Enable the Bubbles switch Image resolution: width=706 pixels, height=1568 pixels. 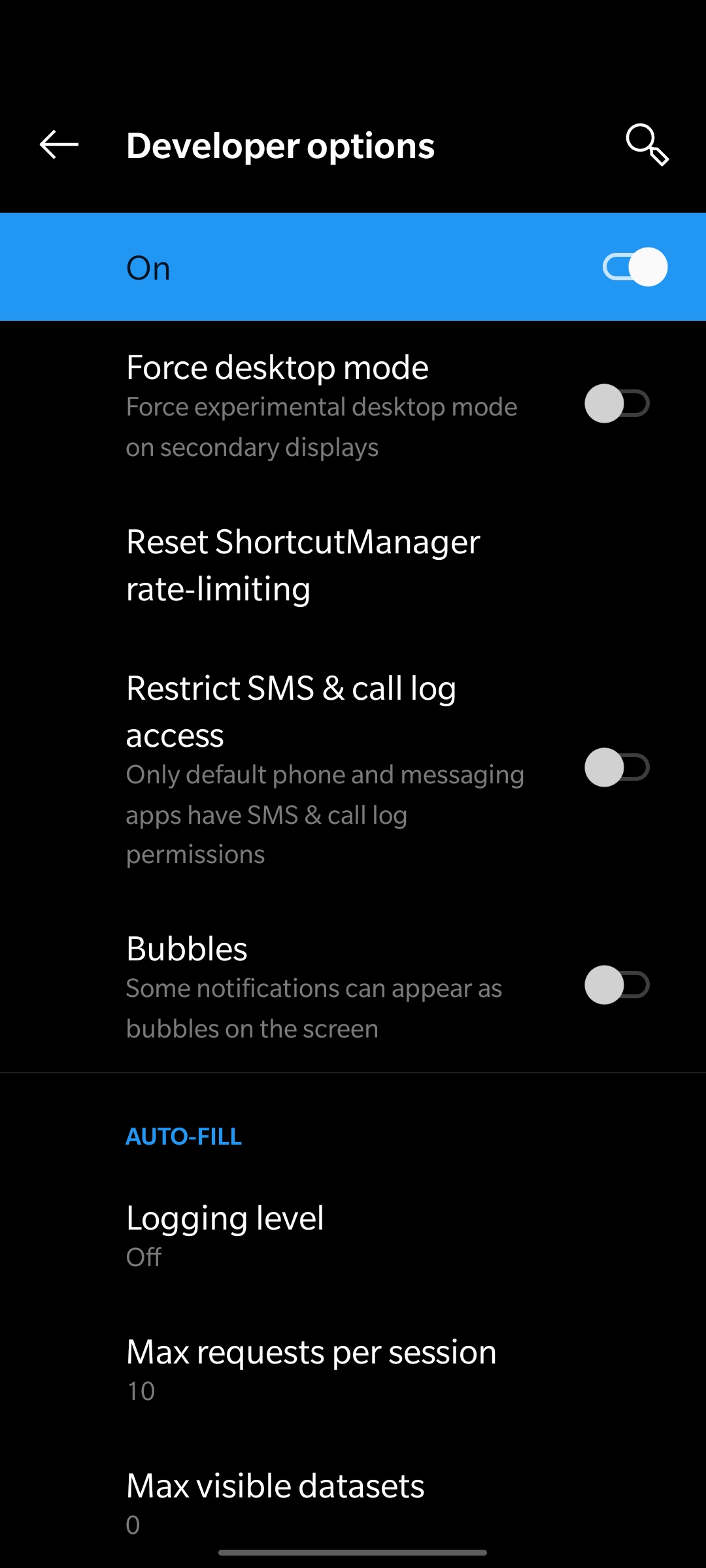coord(617,985)
